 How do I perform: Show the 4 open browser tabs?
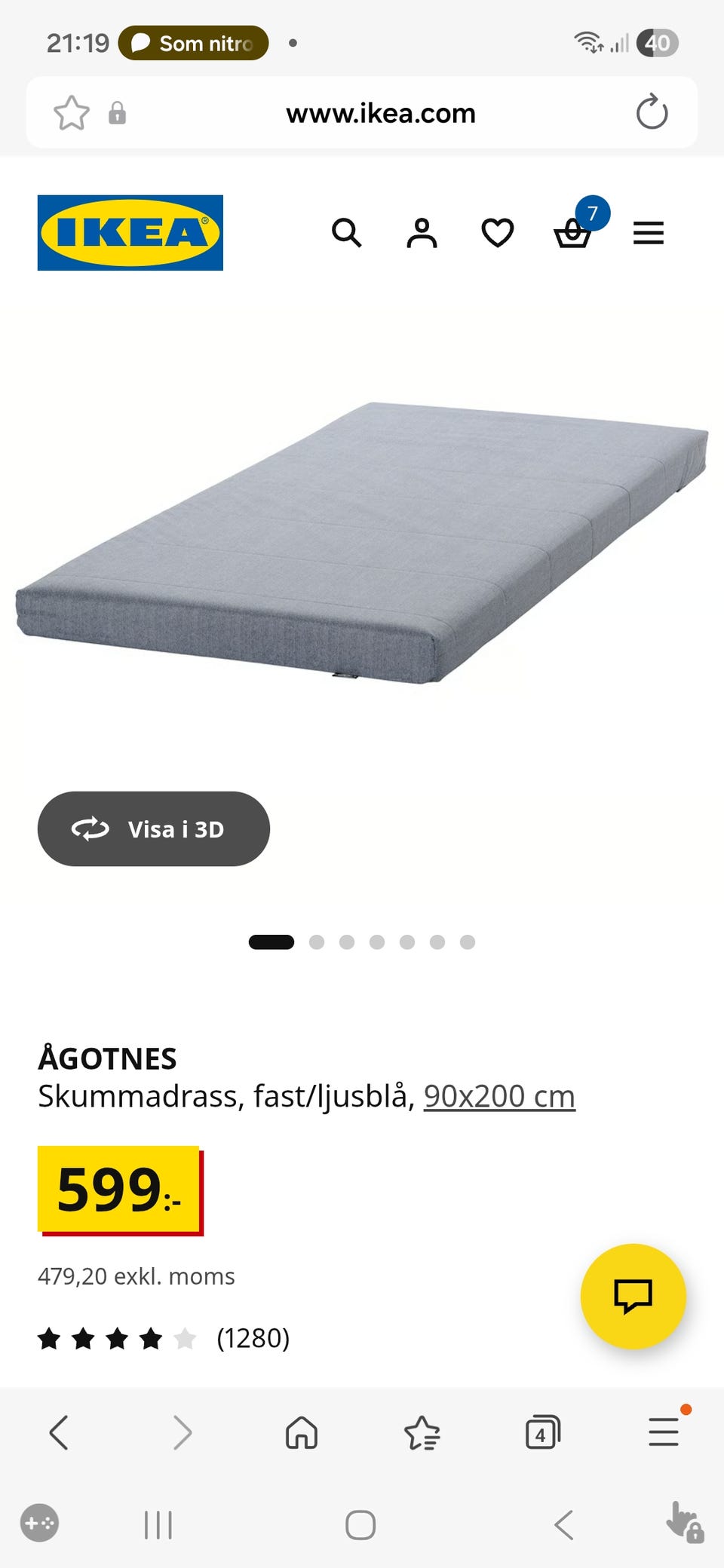coord(542,1432)
